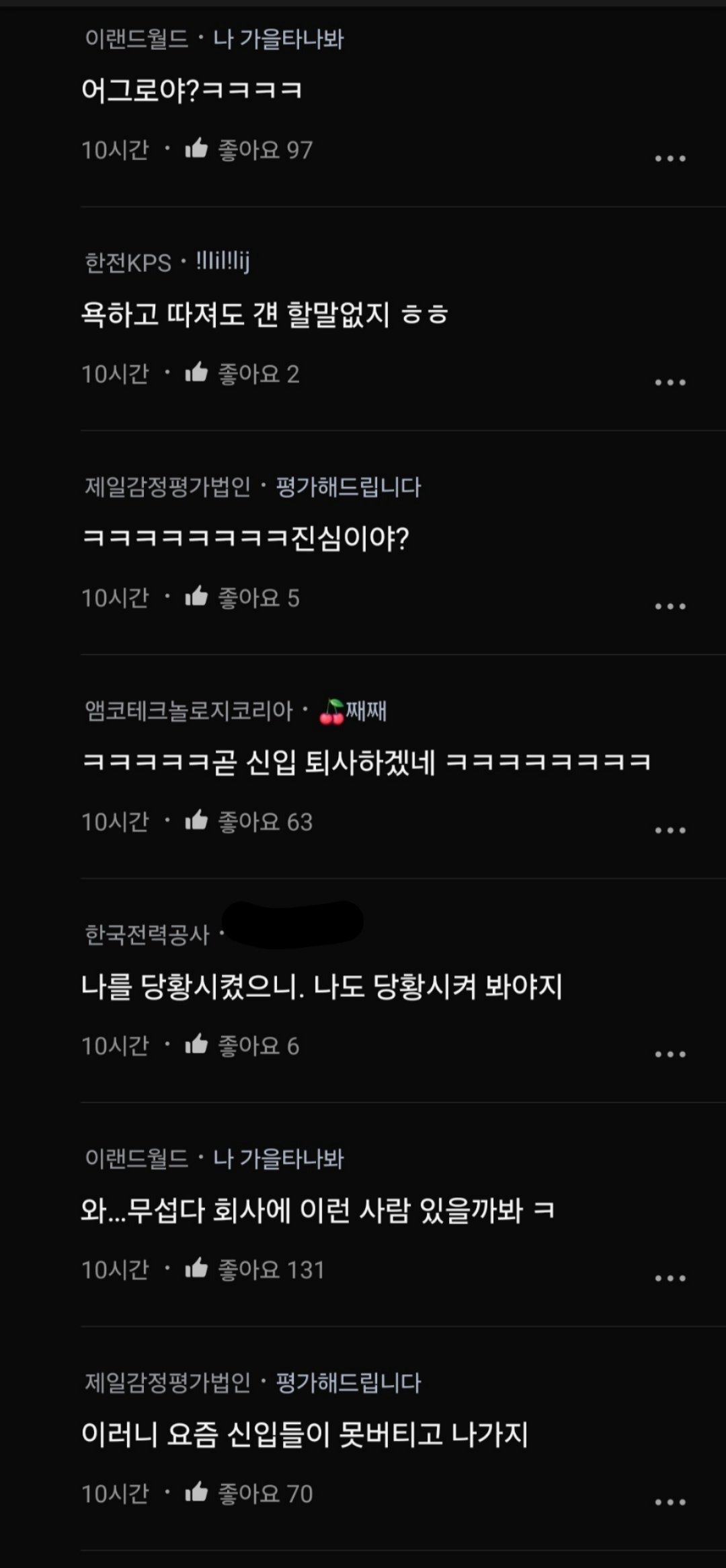Open options for the '이러니 요즘 신입들이' comment

(670, 1503)
